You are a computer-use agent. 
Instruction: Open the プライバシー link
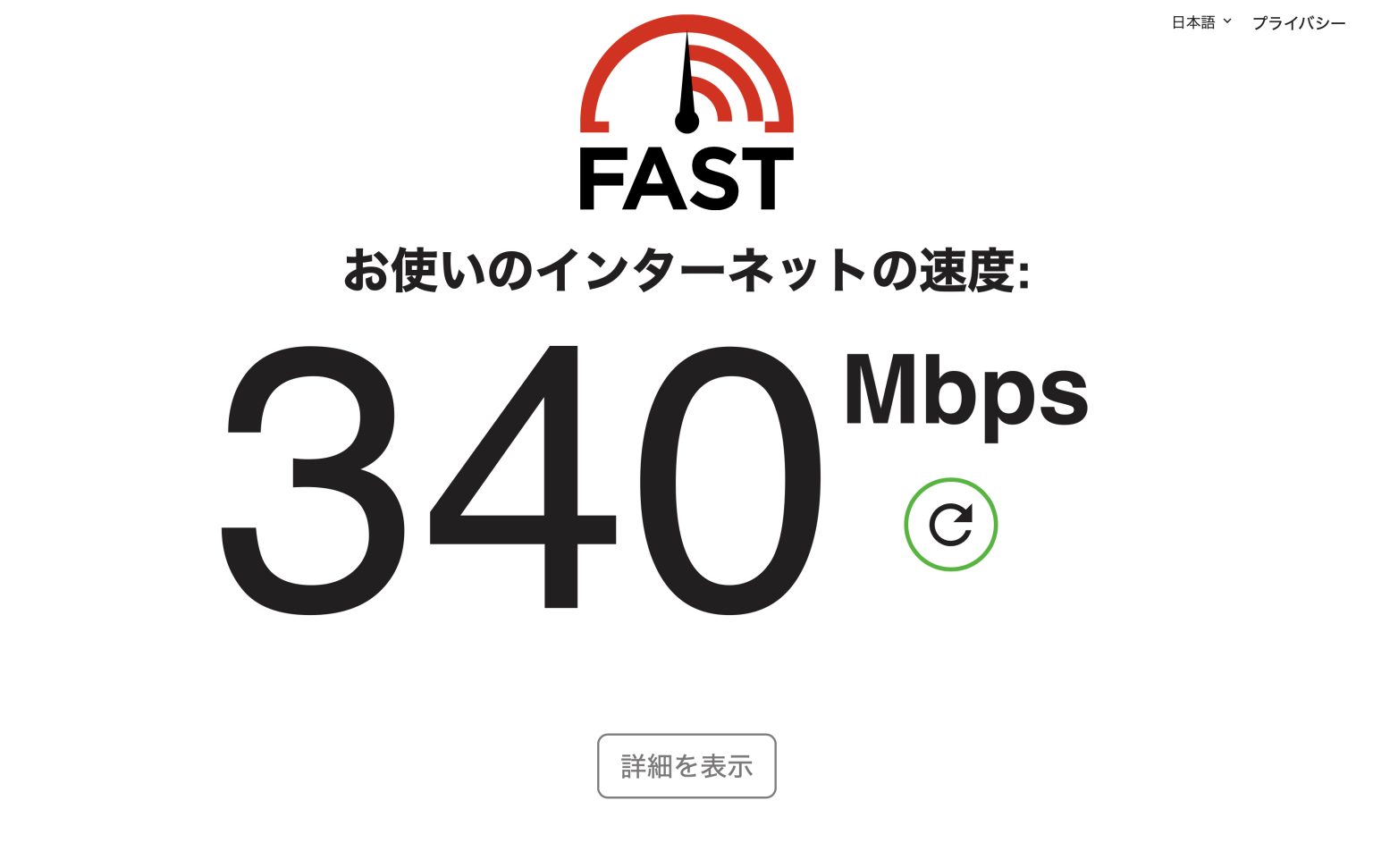click(1298, 23)
